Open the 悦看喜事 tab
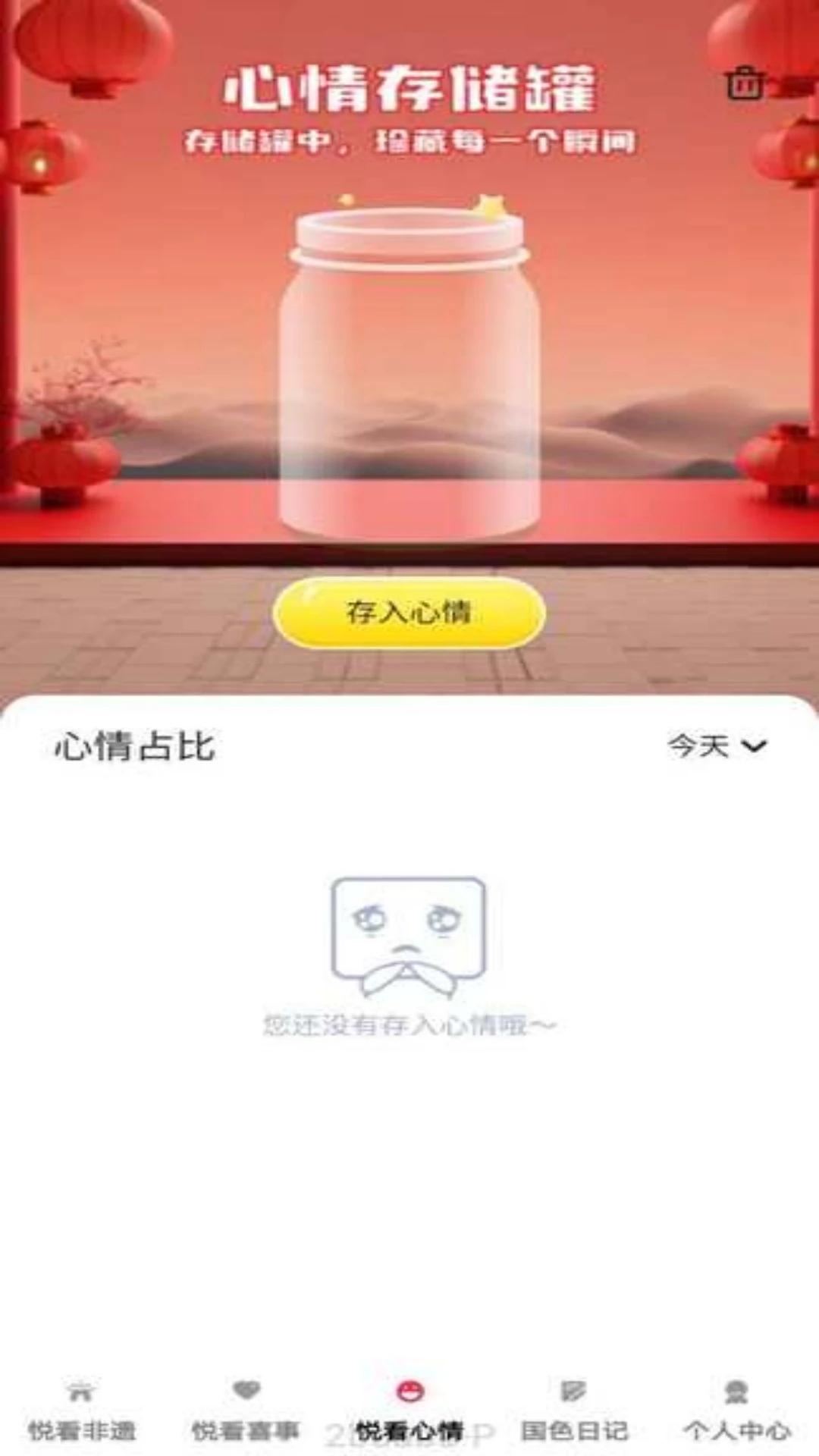 (x=246, y=1412)
